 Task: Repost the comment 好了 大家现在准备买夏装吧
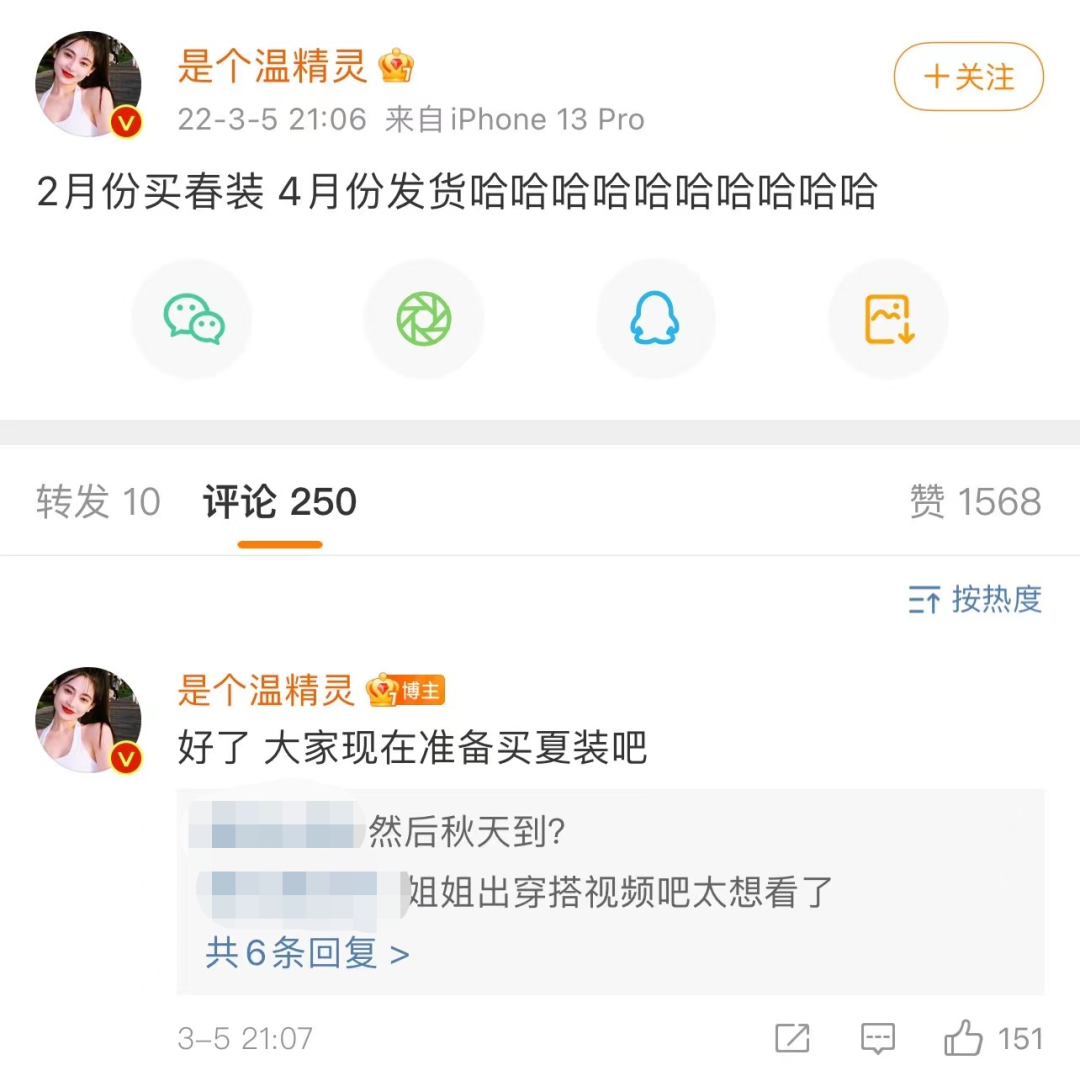tap(792, 1039)
